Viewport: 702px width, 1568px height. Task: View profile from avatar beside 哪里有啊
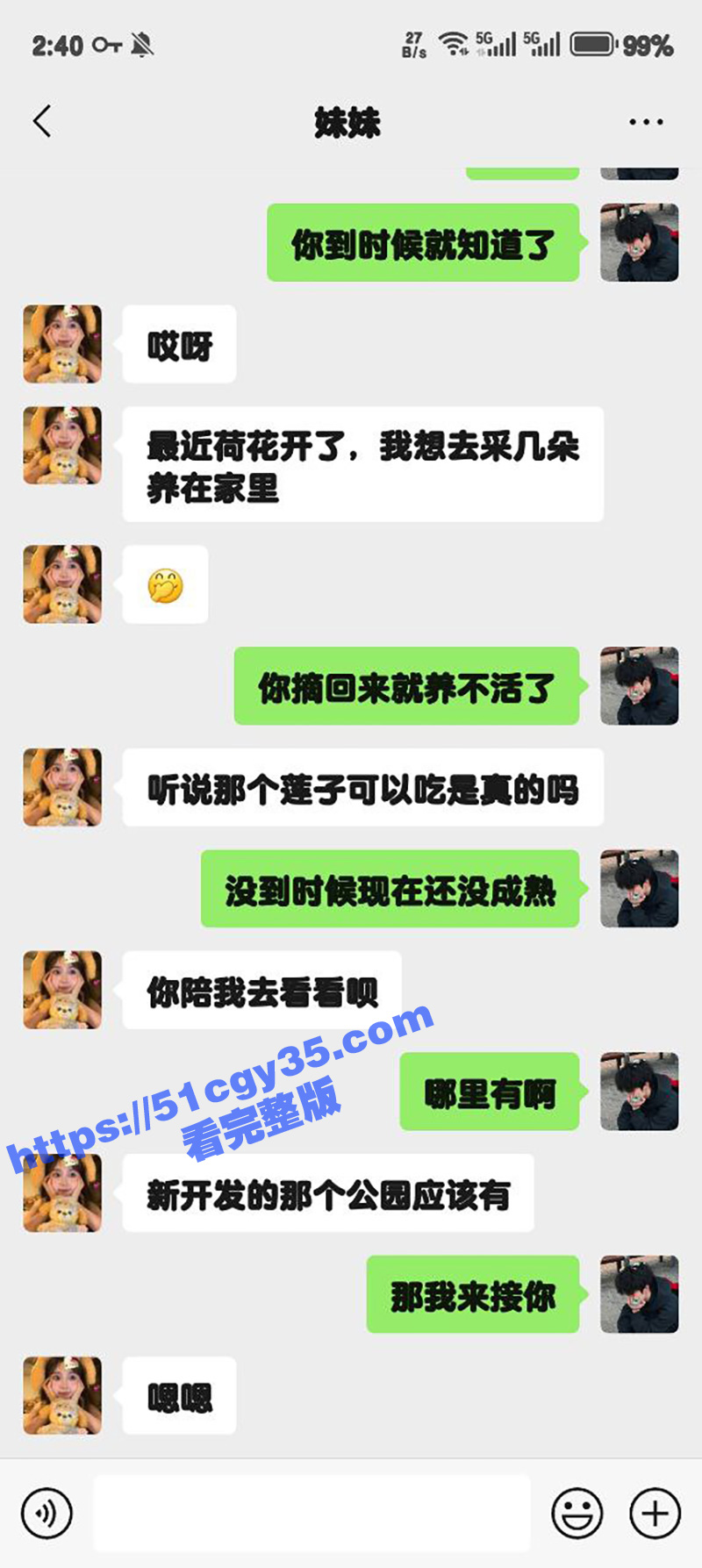click(639, 1092)
